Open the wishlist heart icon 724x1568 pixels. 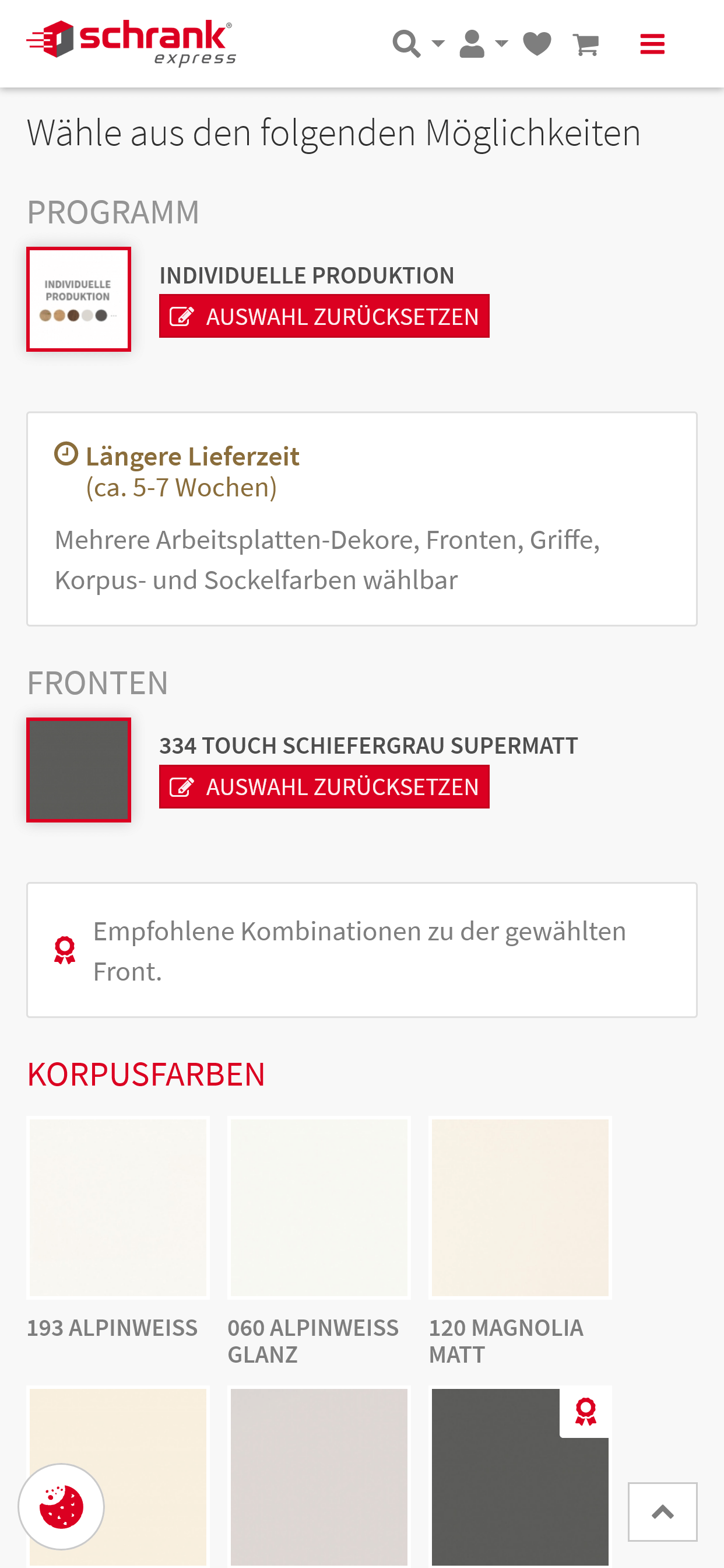(x=537, y=44)
